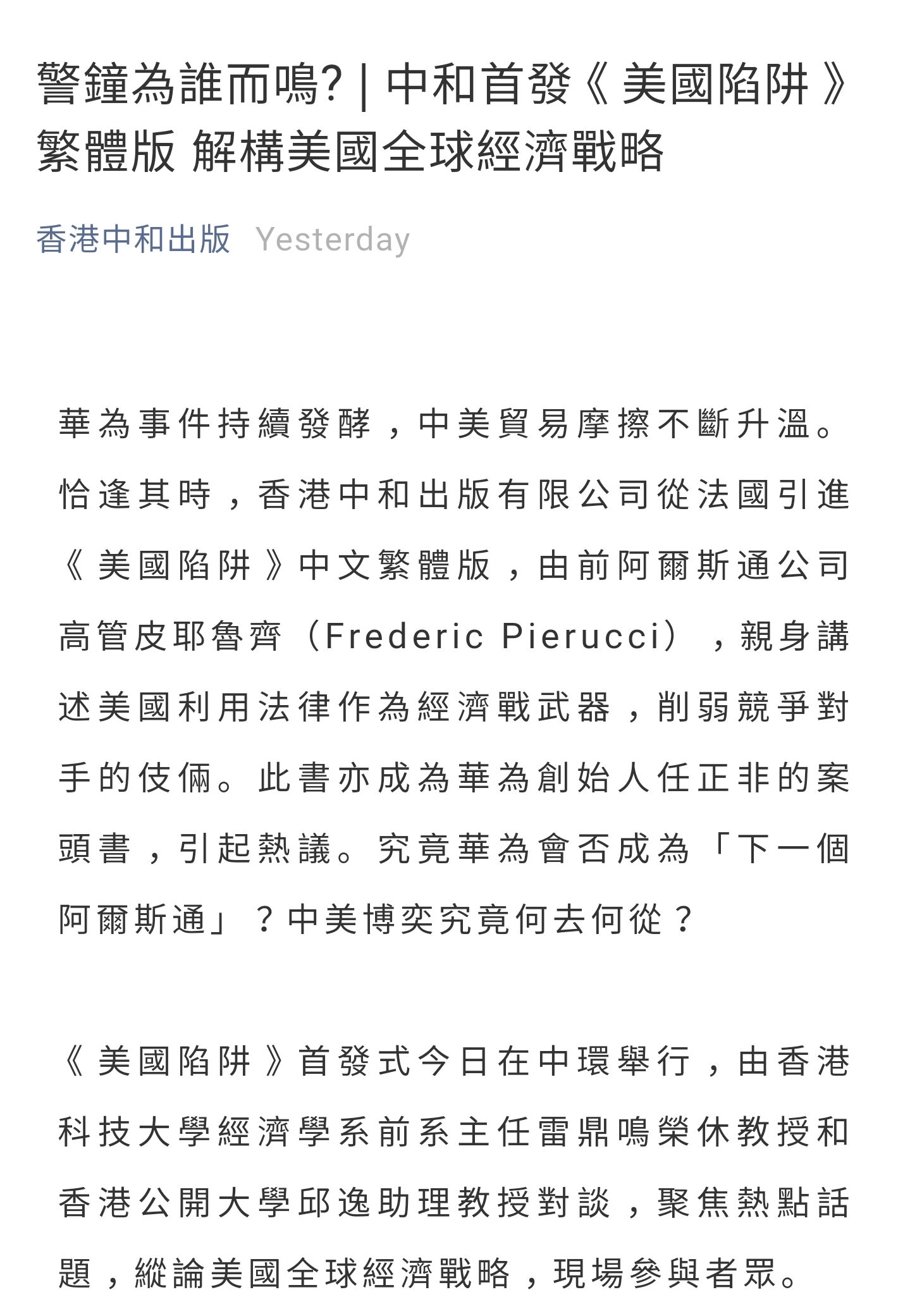Open the 香港中和出版 account link
The height and width of the screenshot is (1316, 910).
(x=133, y=240)
